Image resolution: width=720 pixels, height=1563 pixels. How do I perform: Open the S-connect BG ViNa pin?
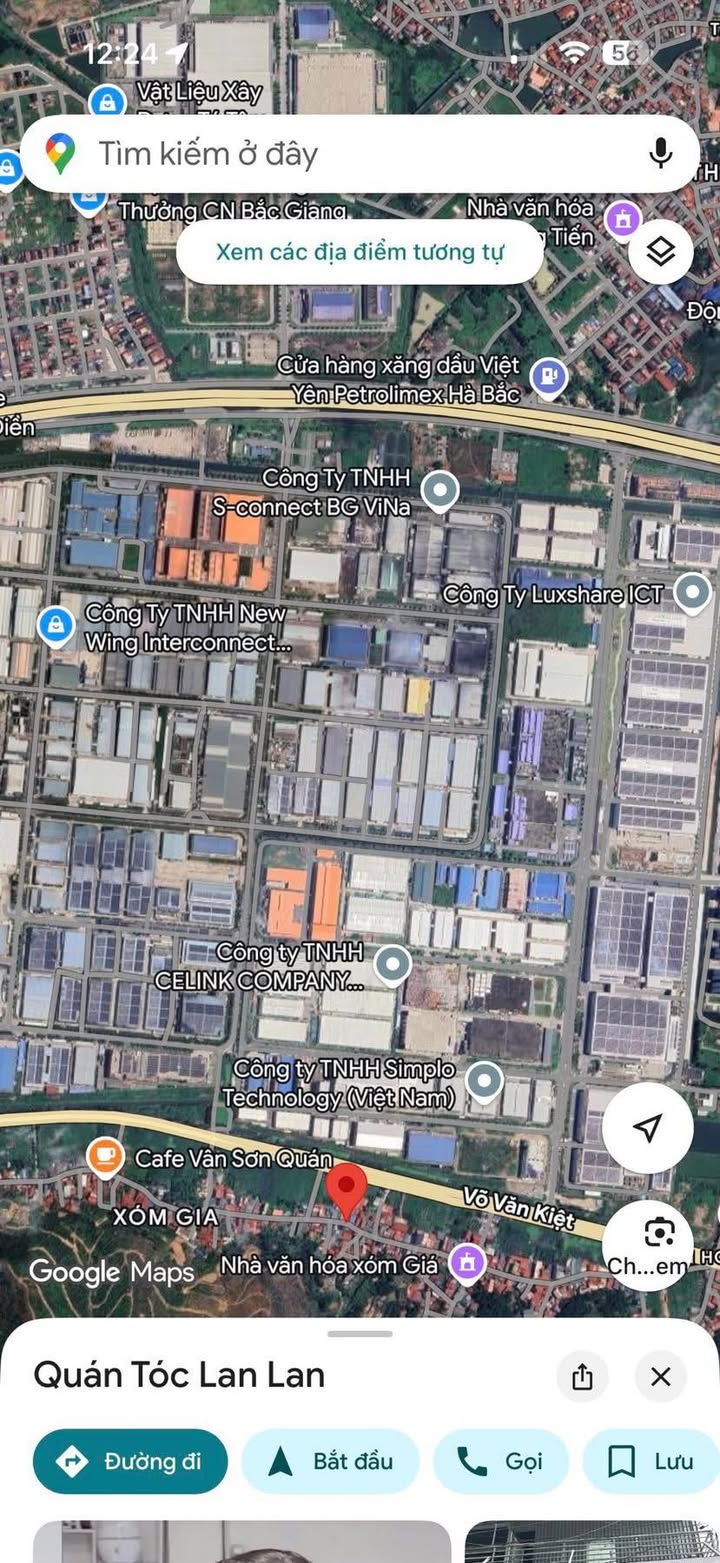tap(439, 490)
